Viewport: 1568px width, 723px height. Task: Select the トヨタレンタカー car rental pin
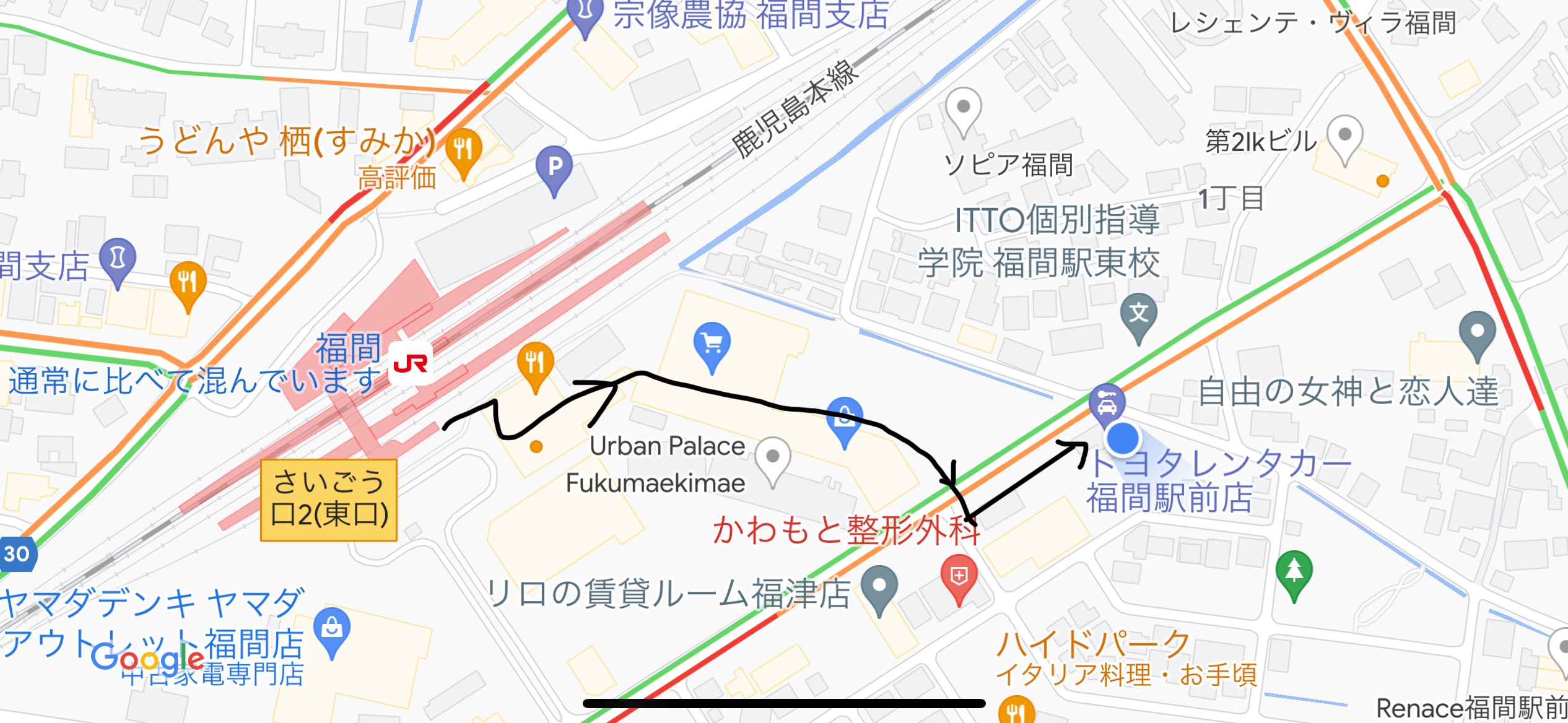click(x=1107, y=404)
